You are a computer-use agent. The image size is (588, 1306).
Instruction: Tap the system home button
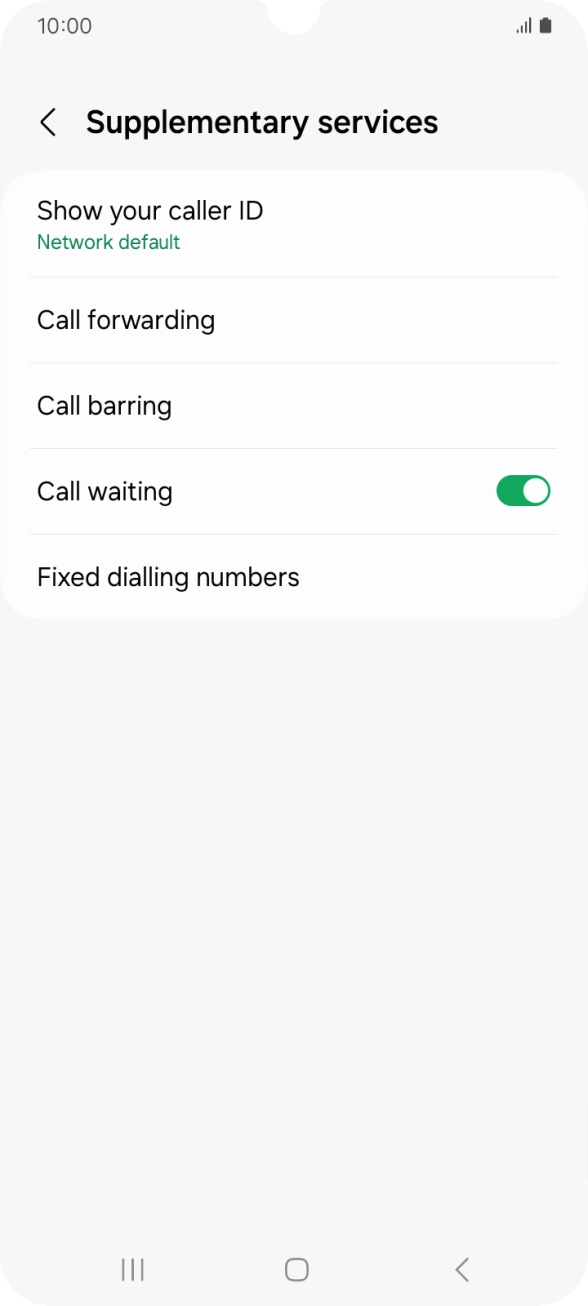pos(296,1269)
